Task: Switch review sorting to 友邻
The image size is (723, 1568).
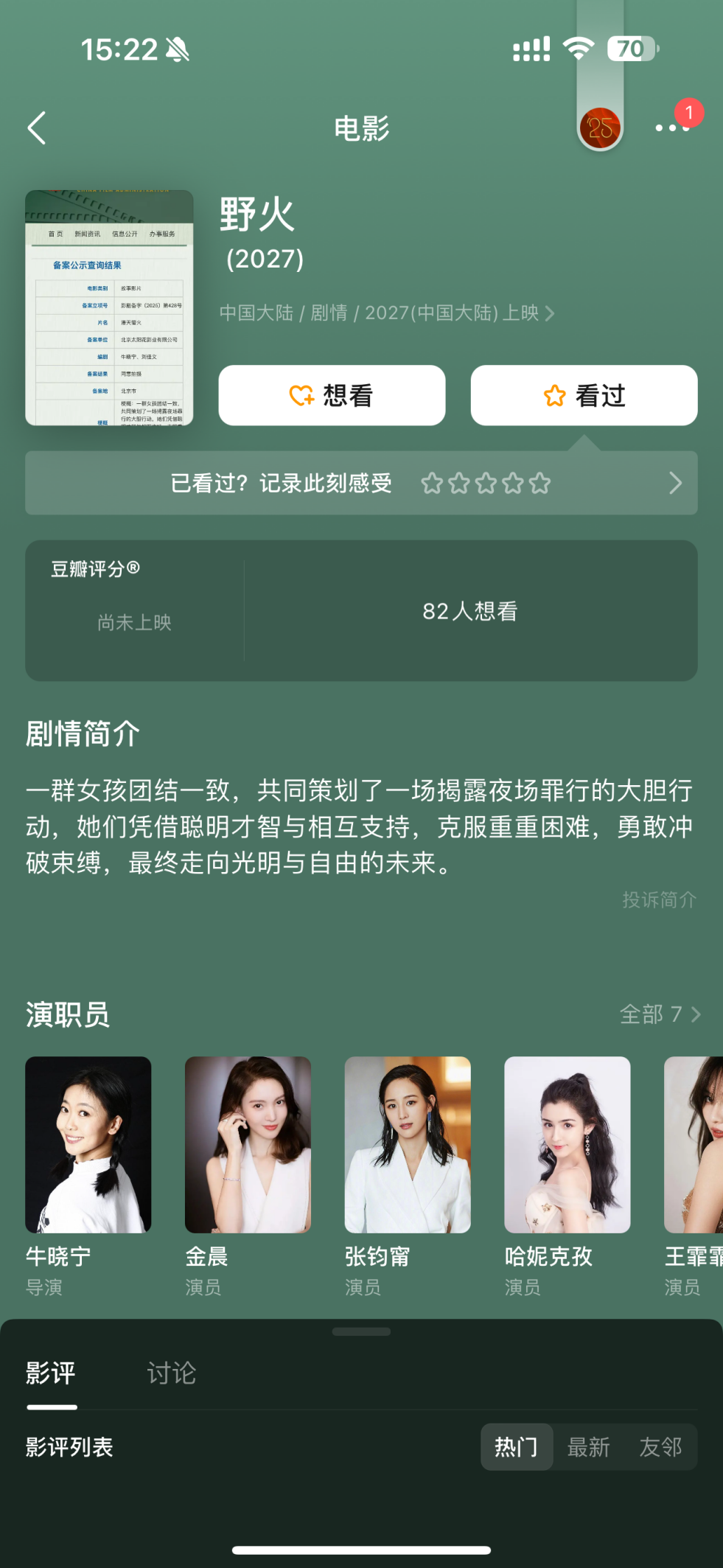Action: click(662, 1446)
